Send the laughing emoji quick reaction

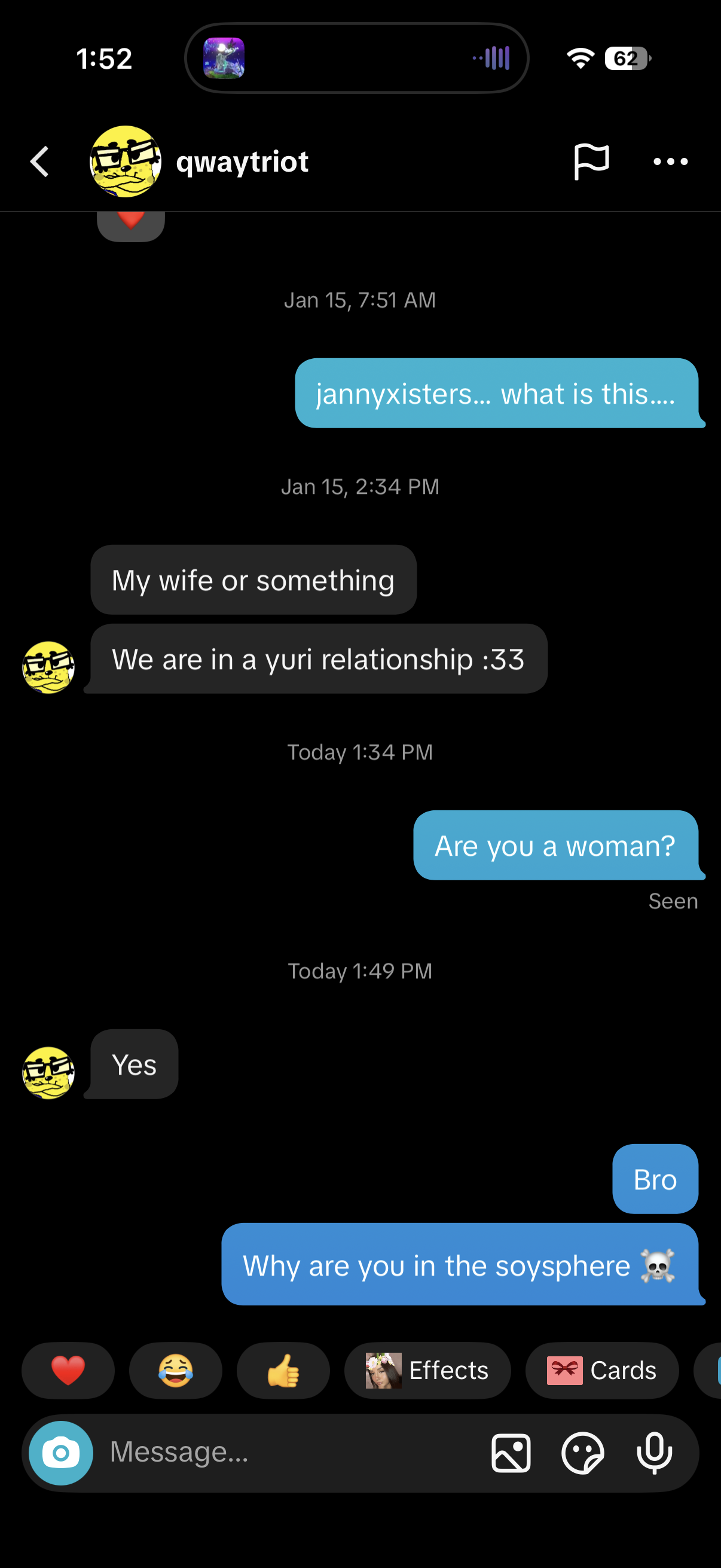(175, 1371)
